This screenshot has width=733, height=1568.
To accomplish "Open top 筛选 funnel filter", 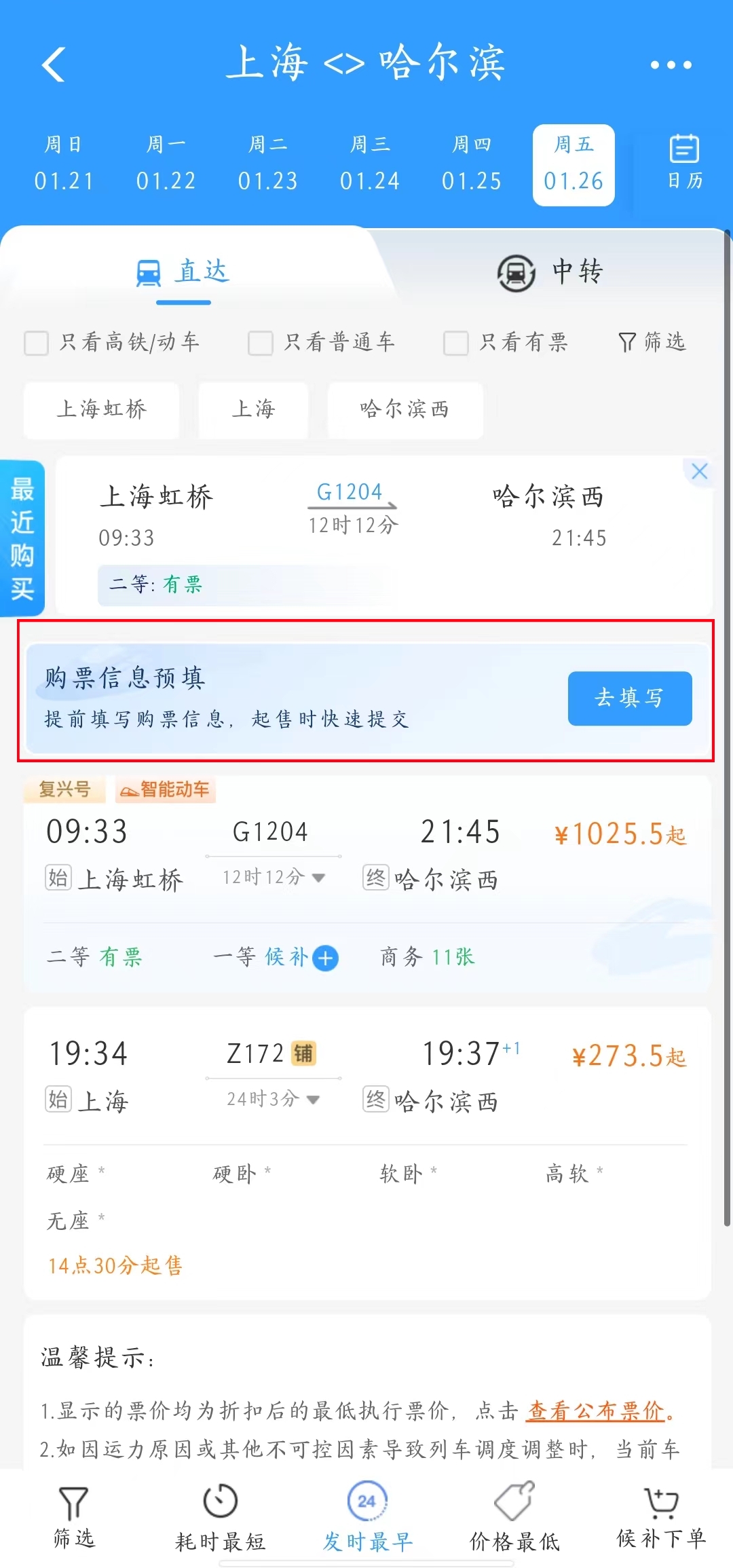I will (652, 341).
